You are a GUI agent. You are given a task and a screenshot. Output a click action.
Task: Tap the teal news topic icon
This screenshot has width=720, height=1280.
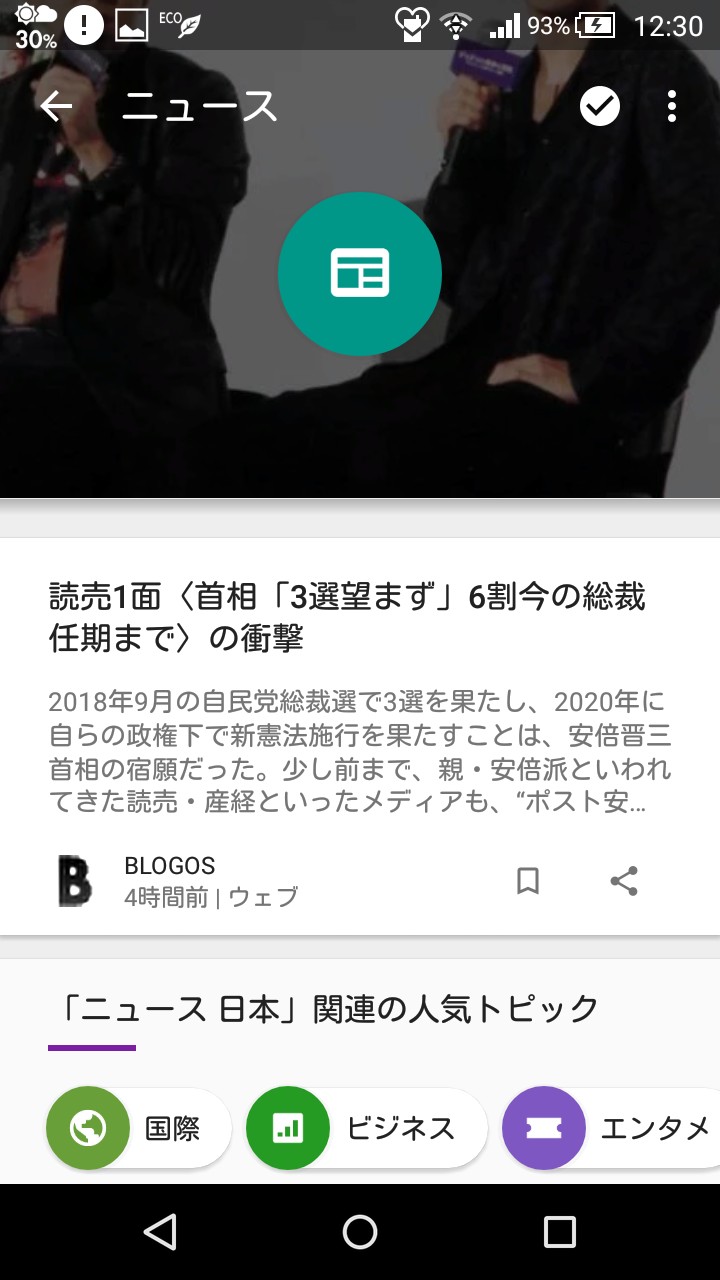pyautogui.click(x=360, y=274)
